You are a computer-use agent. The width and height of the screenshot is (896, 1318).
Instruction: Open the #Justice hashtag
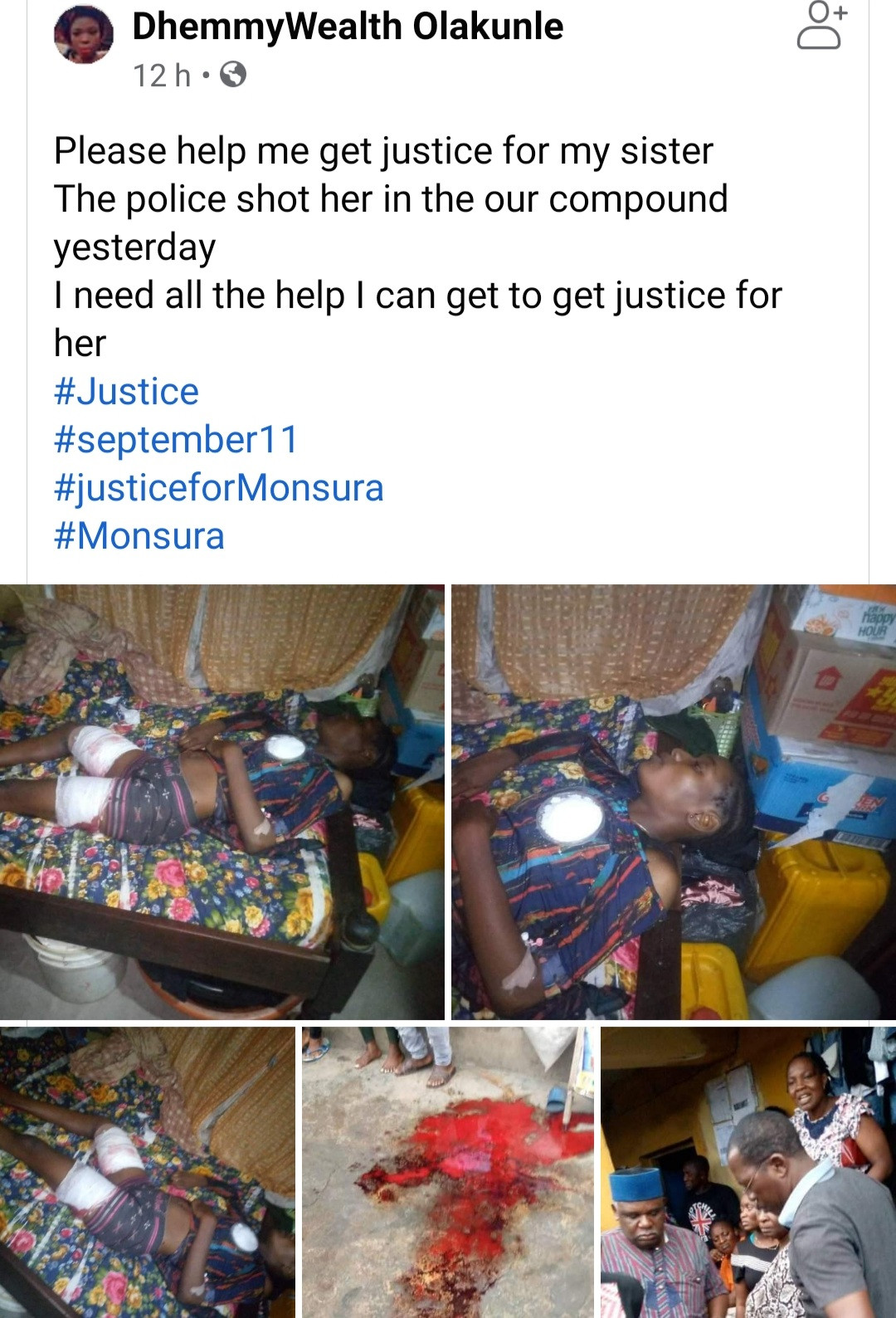click(x=126, y=392)
